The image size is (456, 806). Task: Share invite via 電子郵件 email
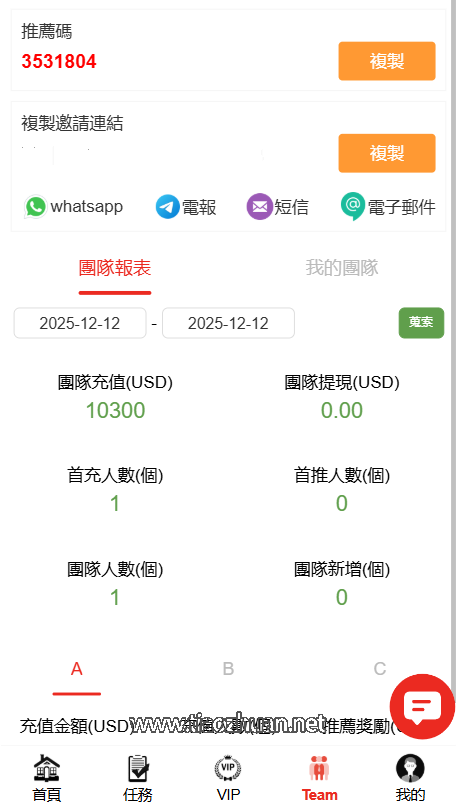388,207
